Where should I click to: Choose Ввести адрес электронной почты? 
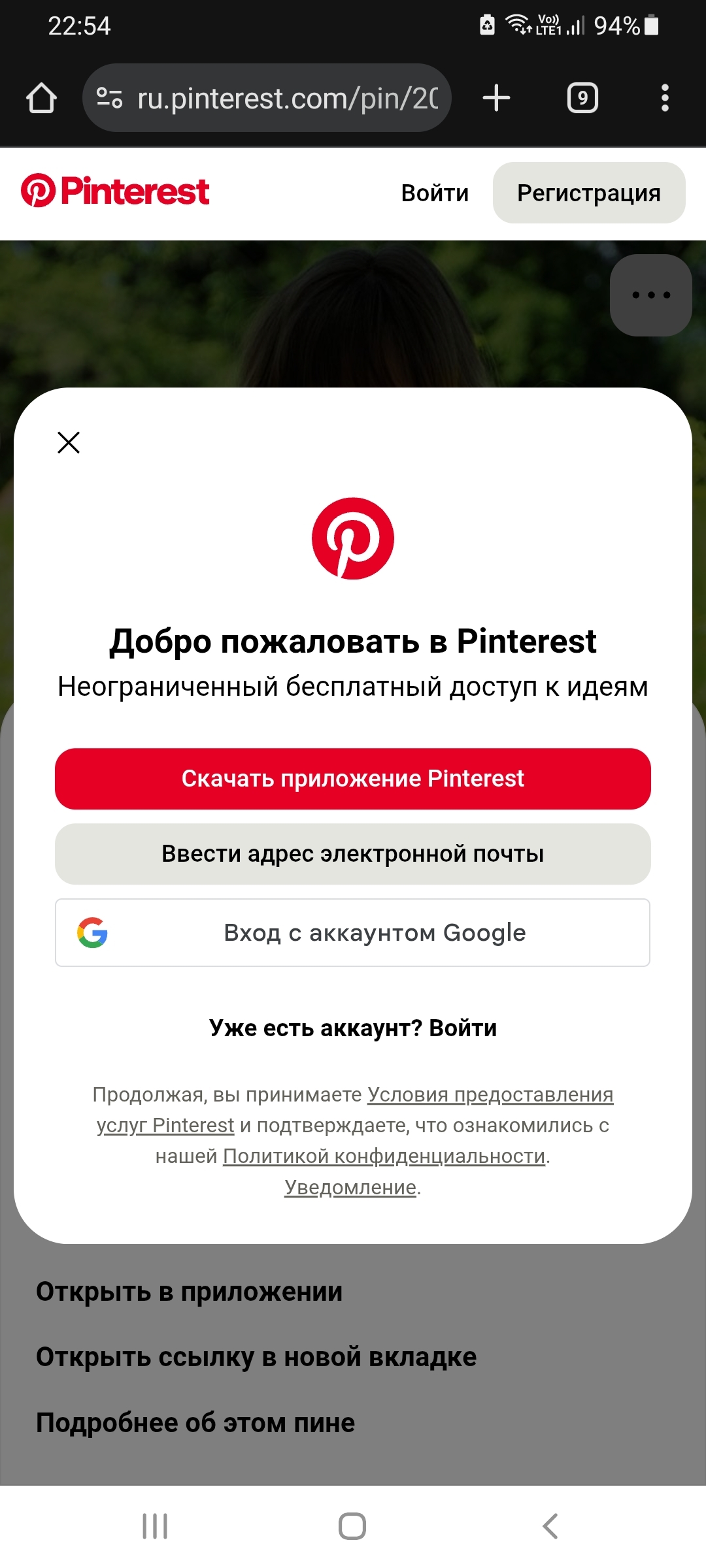353,854
